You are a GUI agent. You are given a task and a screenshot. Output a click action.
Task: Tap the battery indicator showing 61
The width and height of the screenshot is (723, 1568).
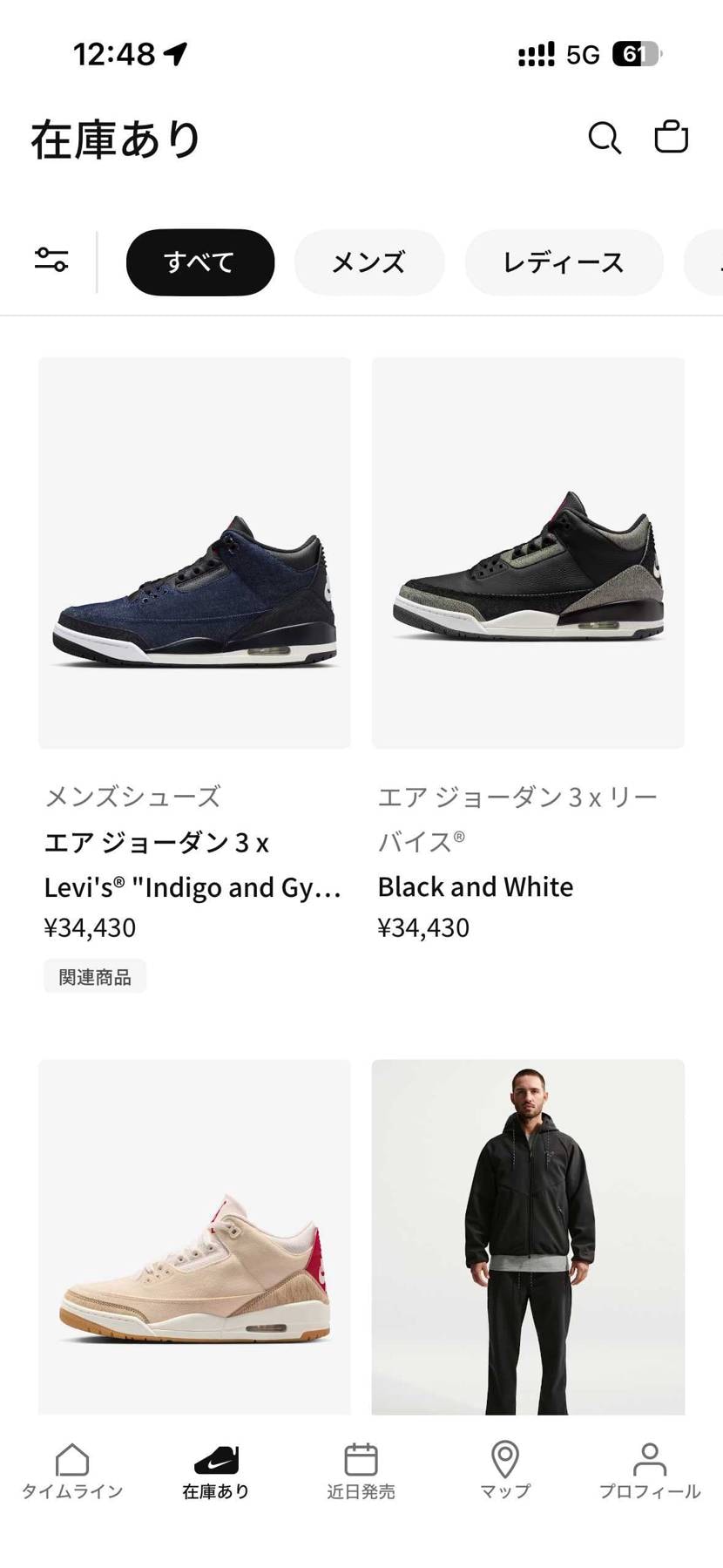637,54
